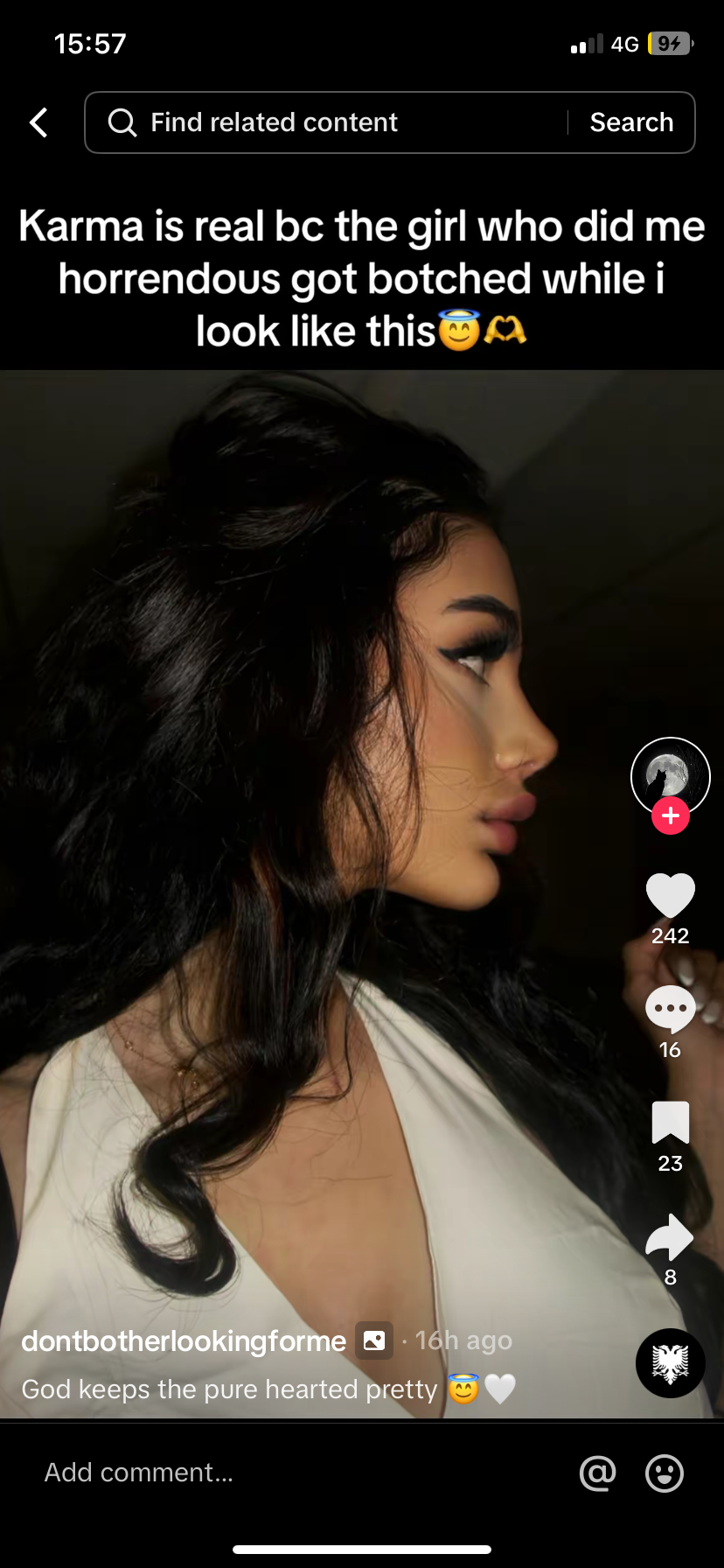Share this post
This screenshot has height=1568, width=724.
coord(670,1237)
